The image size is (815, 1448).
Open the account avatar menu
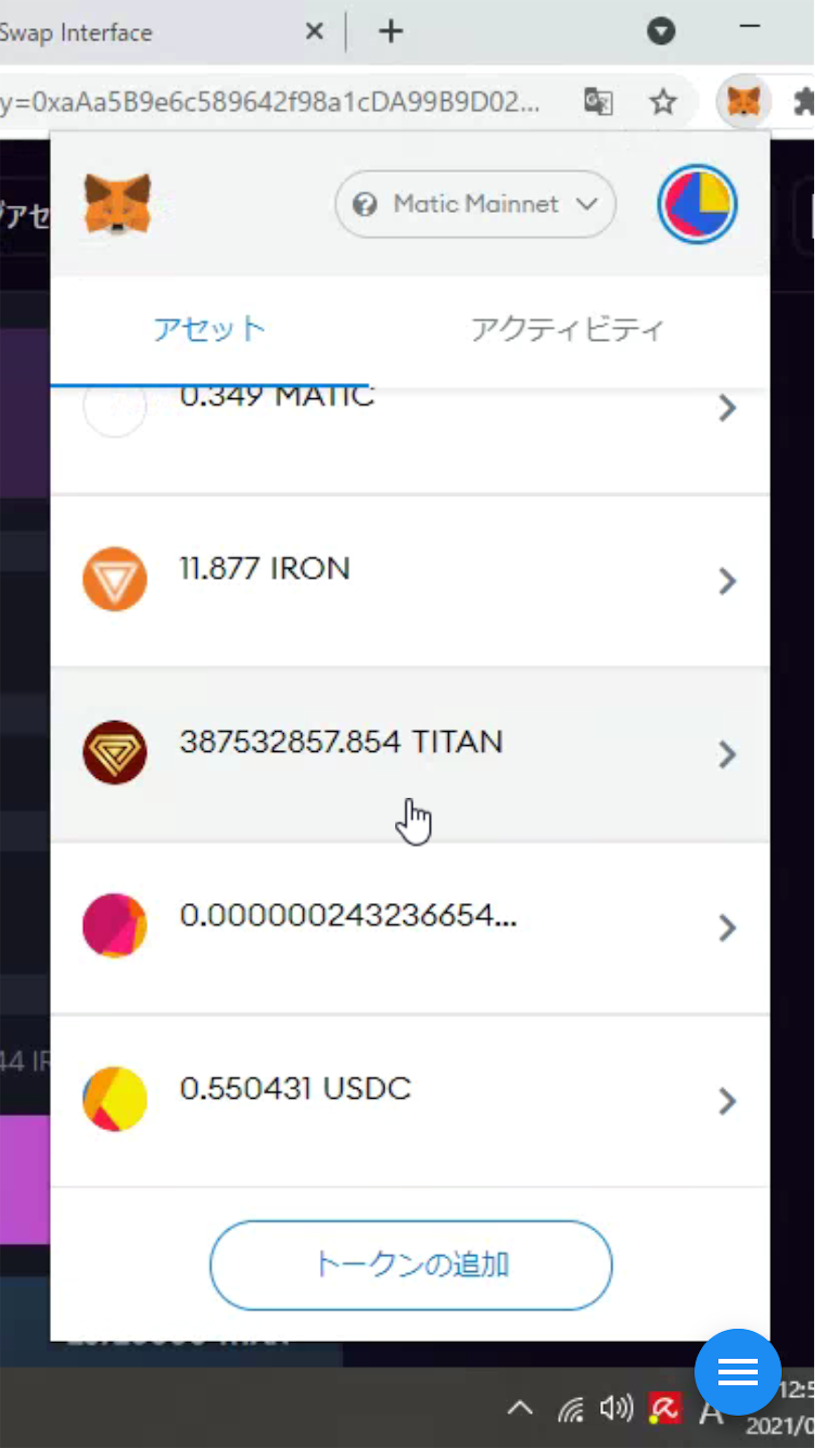[697, 204]
